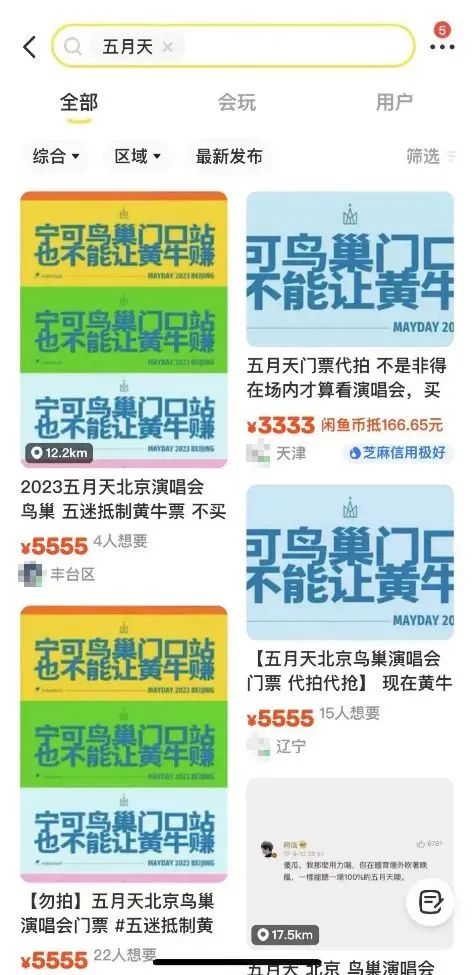Screen dimensions: 474x975
Task: Sort results by 最新发布
Action: (x=228, y=156)
